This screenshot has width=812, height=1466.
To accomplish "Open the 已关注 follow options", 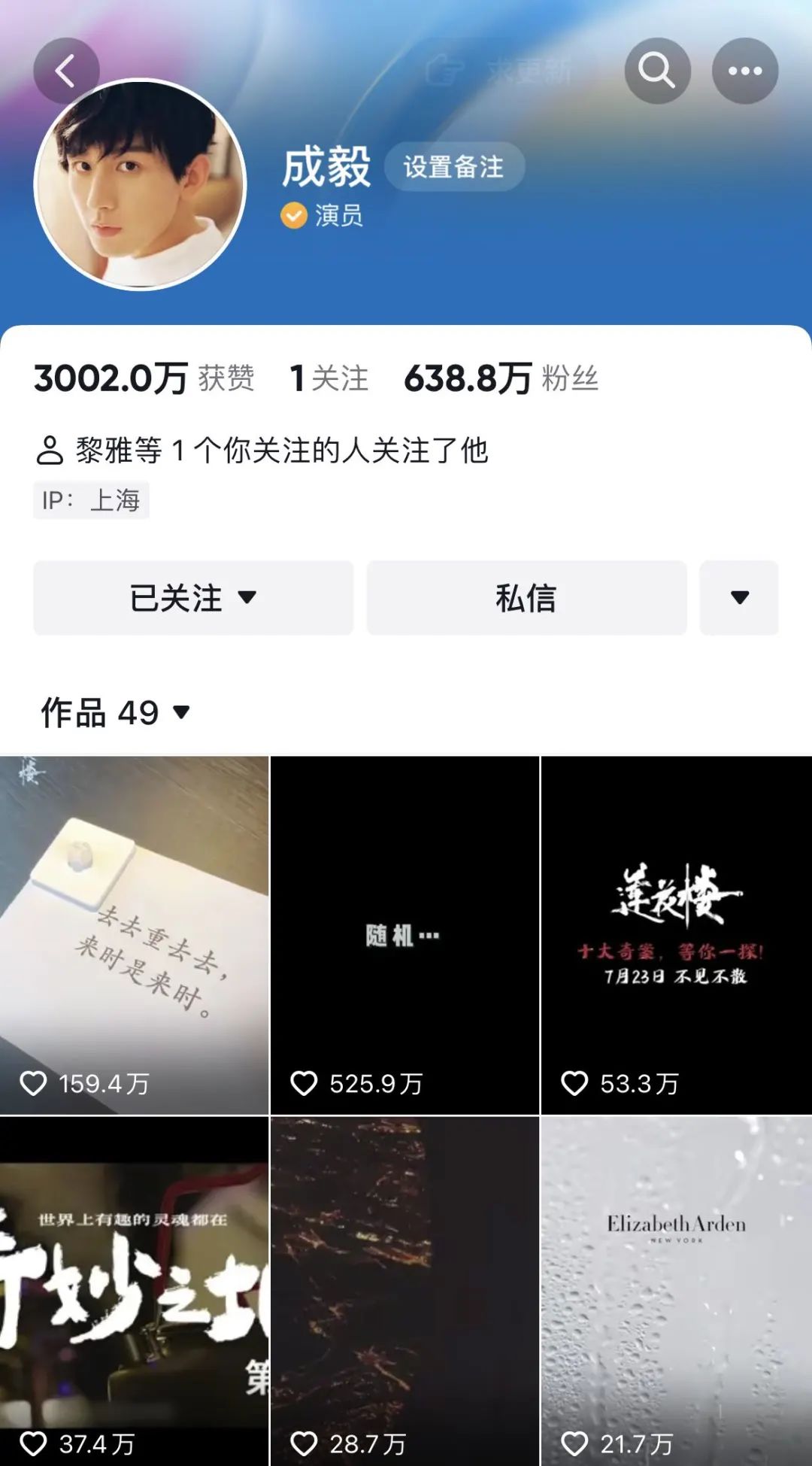I will pyautogui.click(x=193, y=598).
